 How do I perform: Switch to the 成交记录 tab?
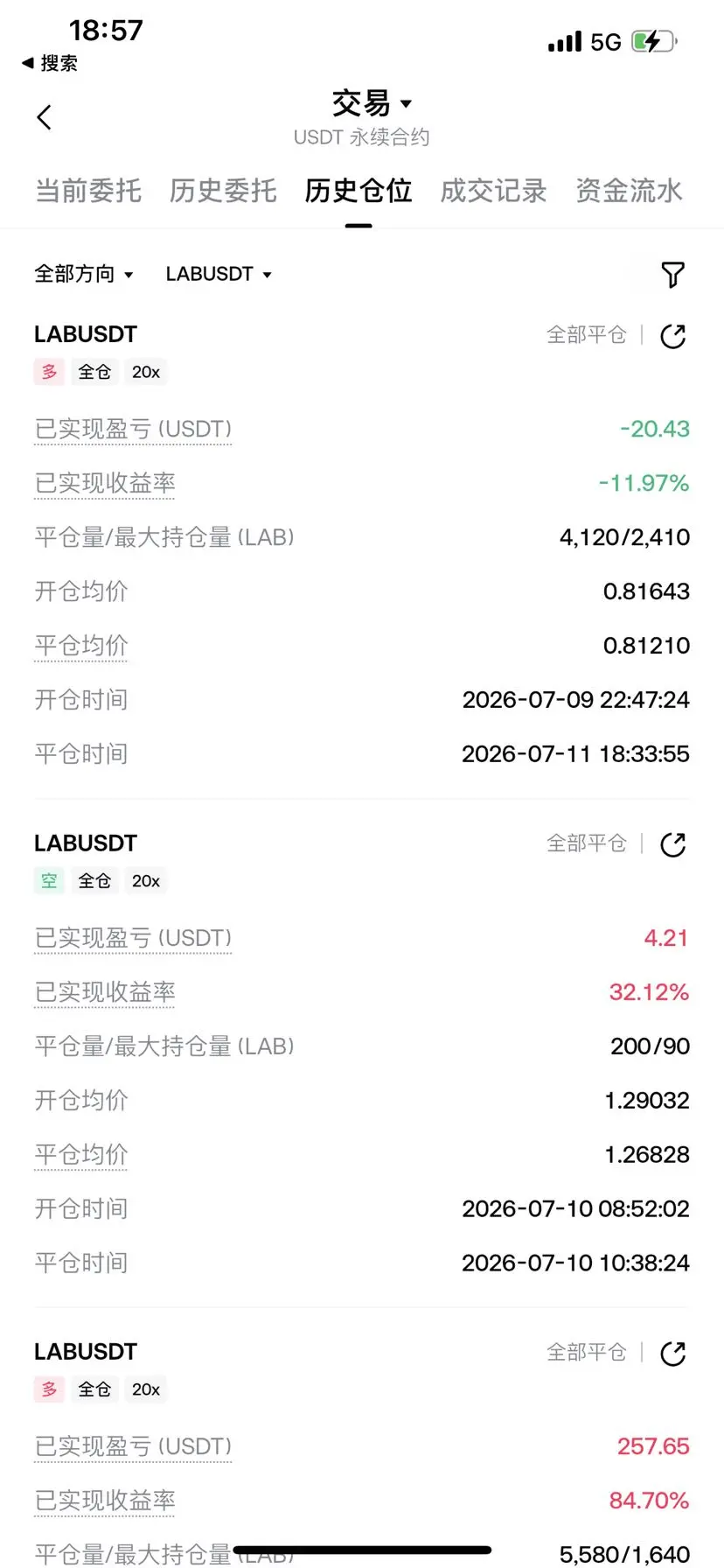[493, 191]
